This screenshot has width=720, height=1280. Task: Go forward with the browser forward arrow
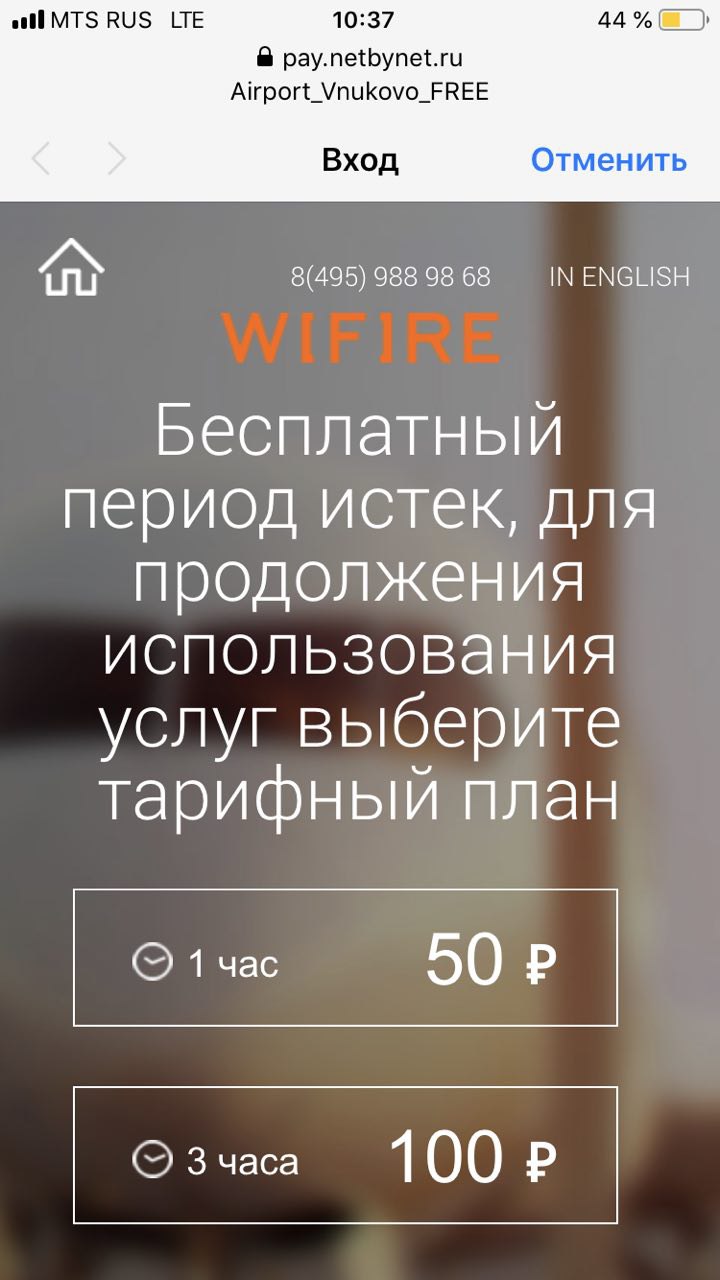click(x=117, y=159)
